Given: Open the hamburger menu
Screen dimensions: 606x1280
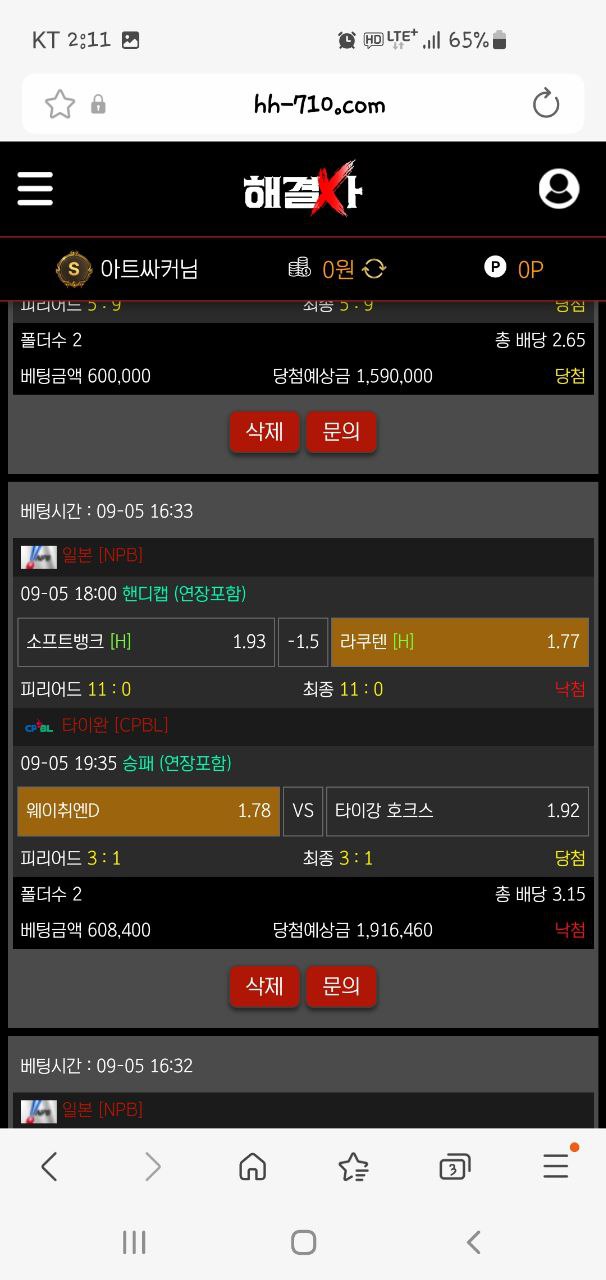Looking at the screenshot, I should click(x=35, y=188).
